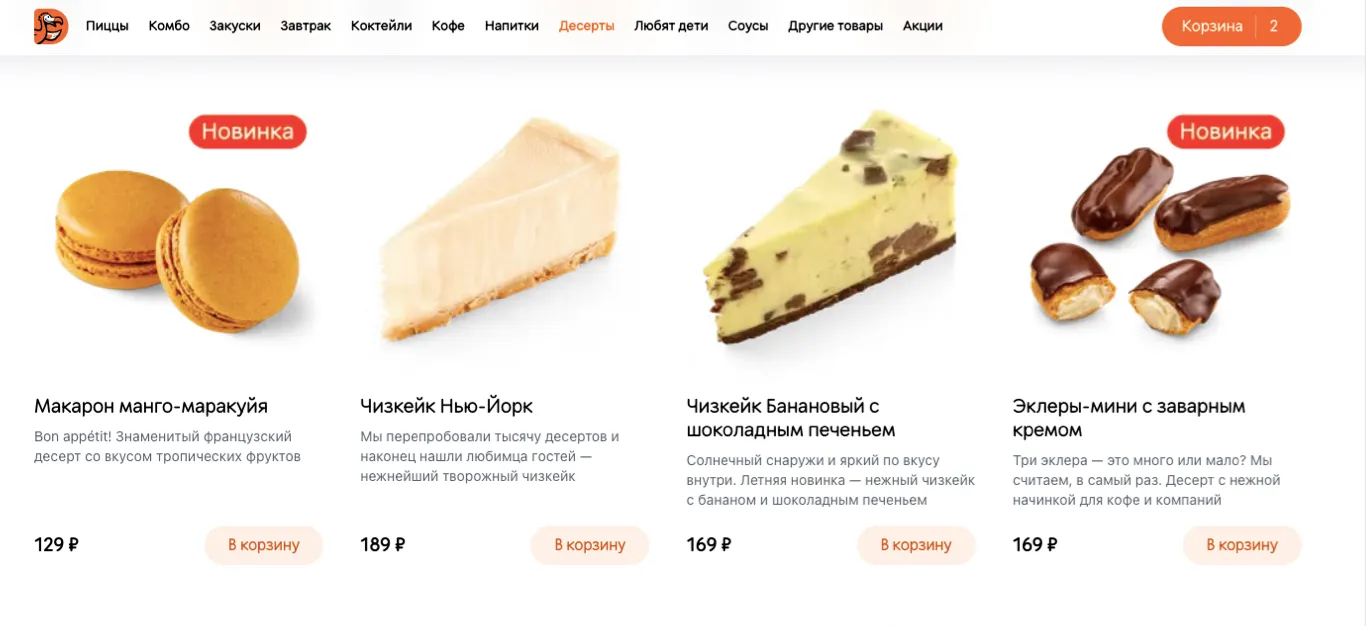Add Чизкейк Банановый to cart
The width and height of the screenshot is (1366, 626).
[x=916, y=545]
